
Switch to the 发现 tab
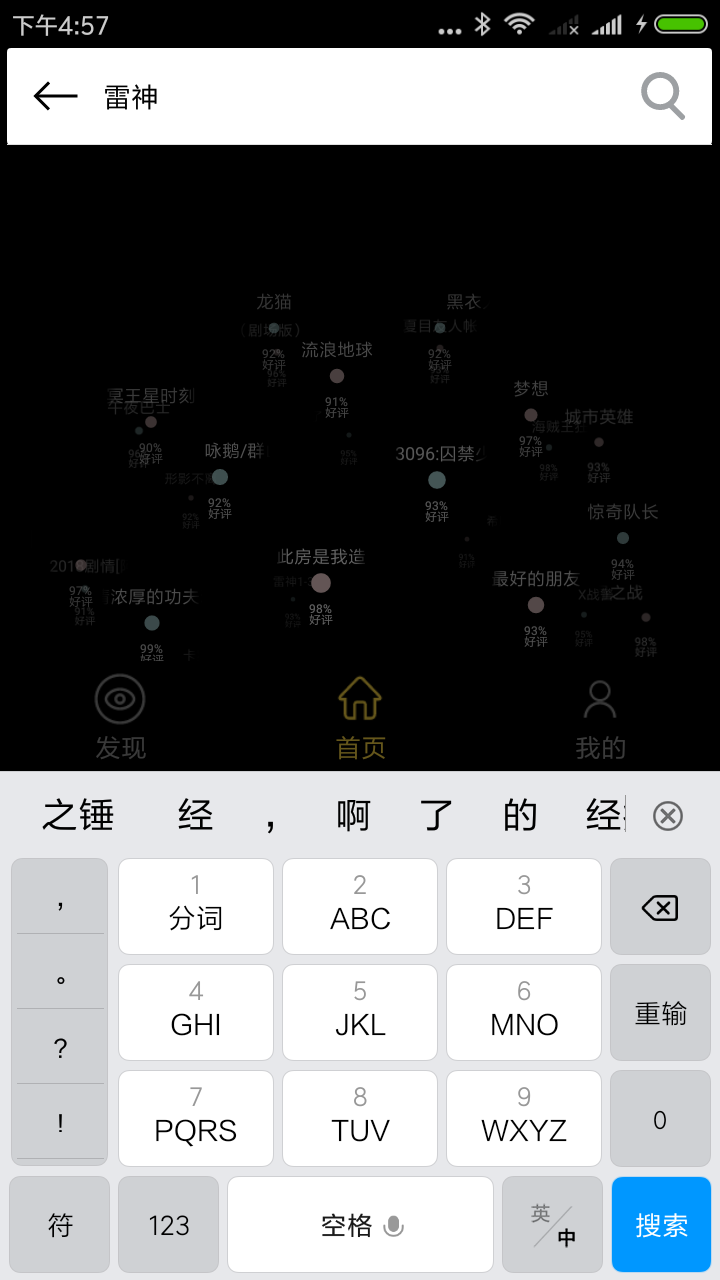[x=120, y=718]
